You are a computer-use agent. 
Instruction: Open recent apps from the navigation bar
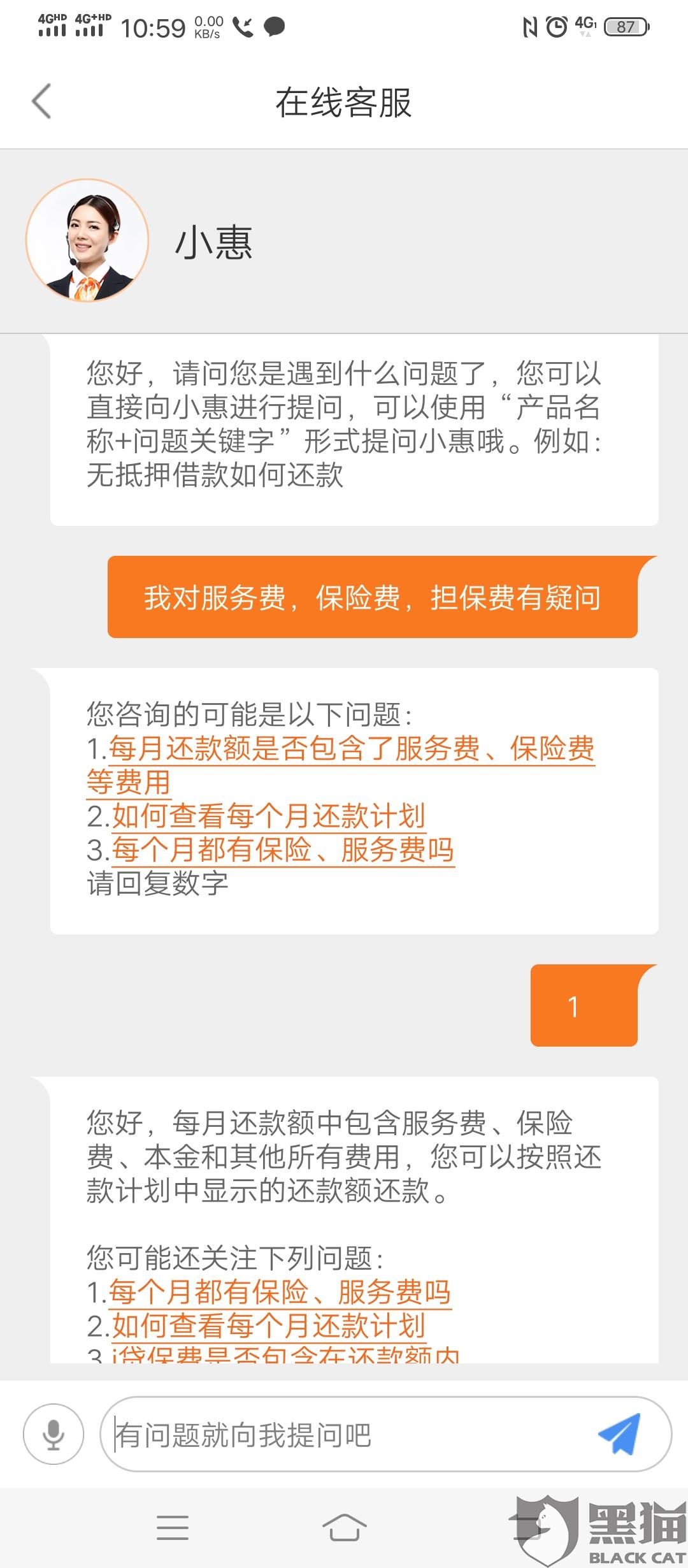point(173,1528)
